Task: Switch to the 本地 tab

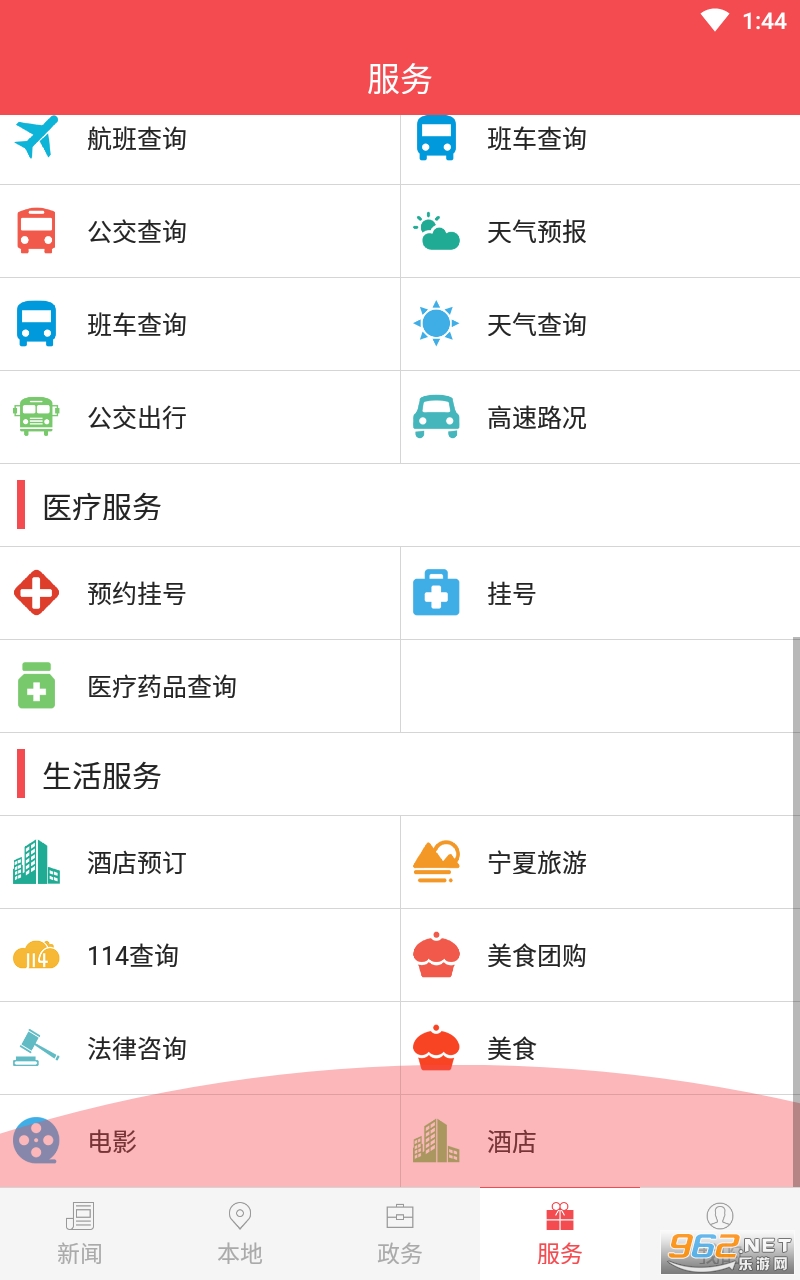Action: pyautogui.click(x=240, y=1234)
